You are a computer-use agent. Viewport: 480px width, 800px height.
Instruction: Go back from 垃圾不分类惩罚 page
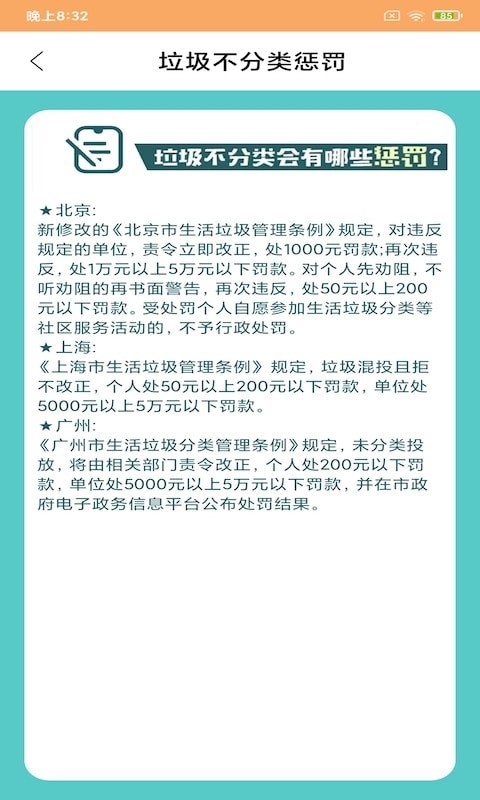click(x=37, y=61)
